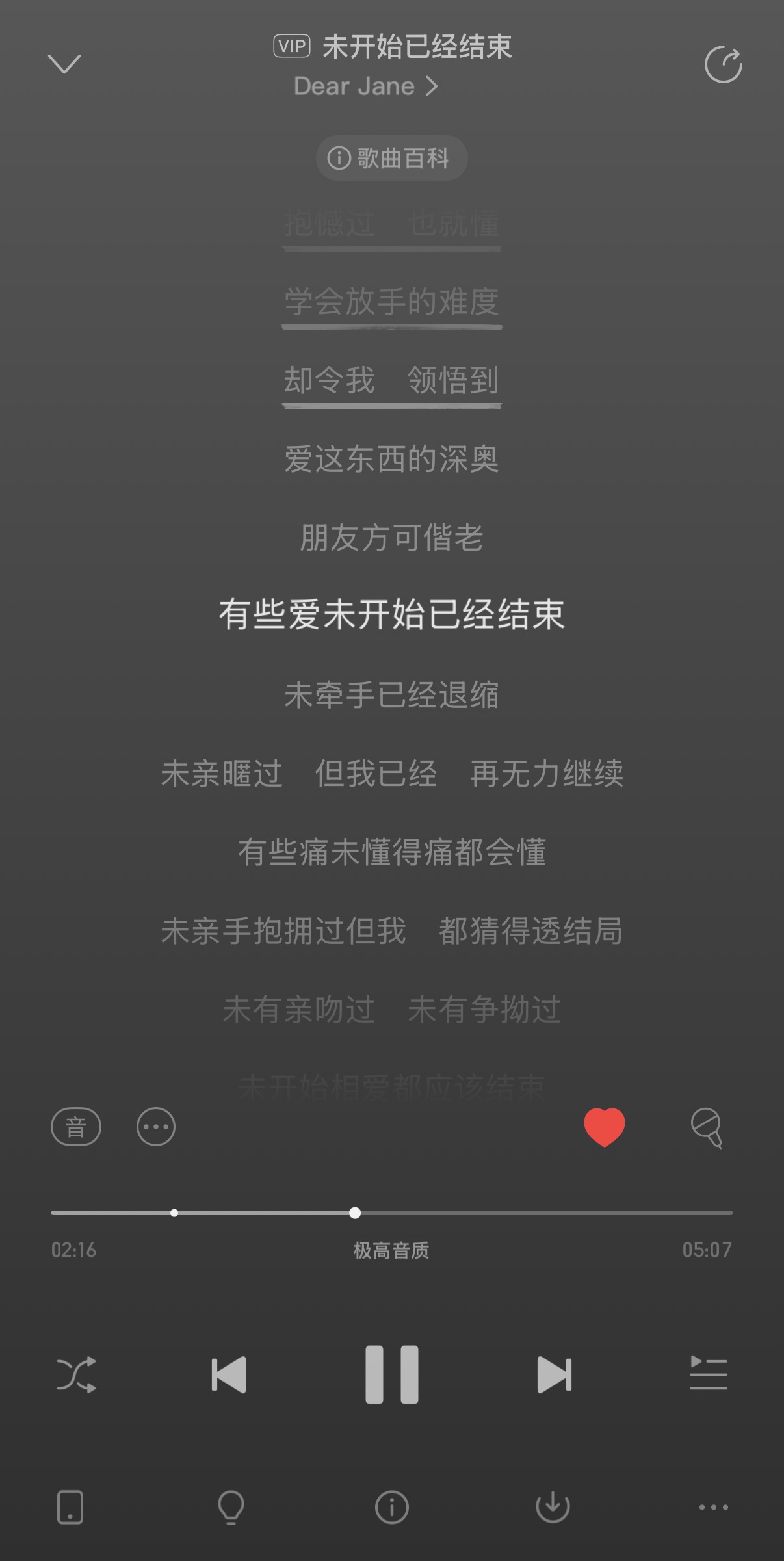
Task: Open the play queue list
Action: coord(708,1374)
